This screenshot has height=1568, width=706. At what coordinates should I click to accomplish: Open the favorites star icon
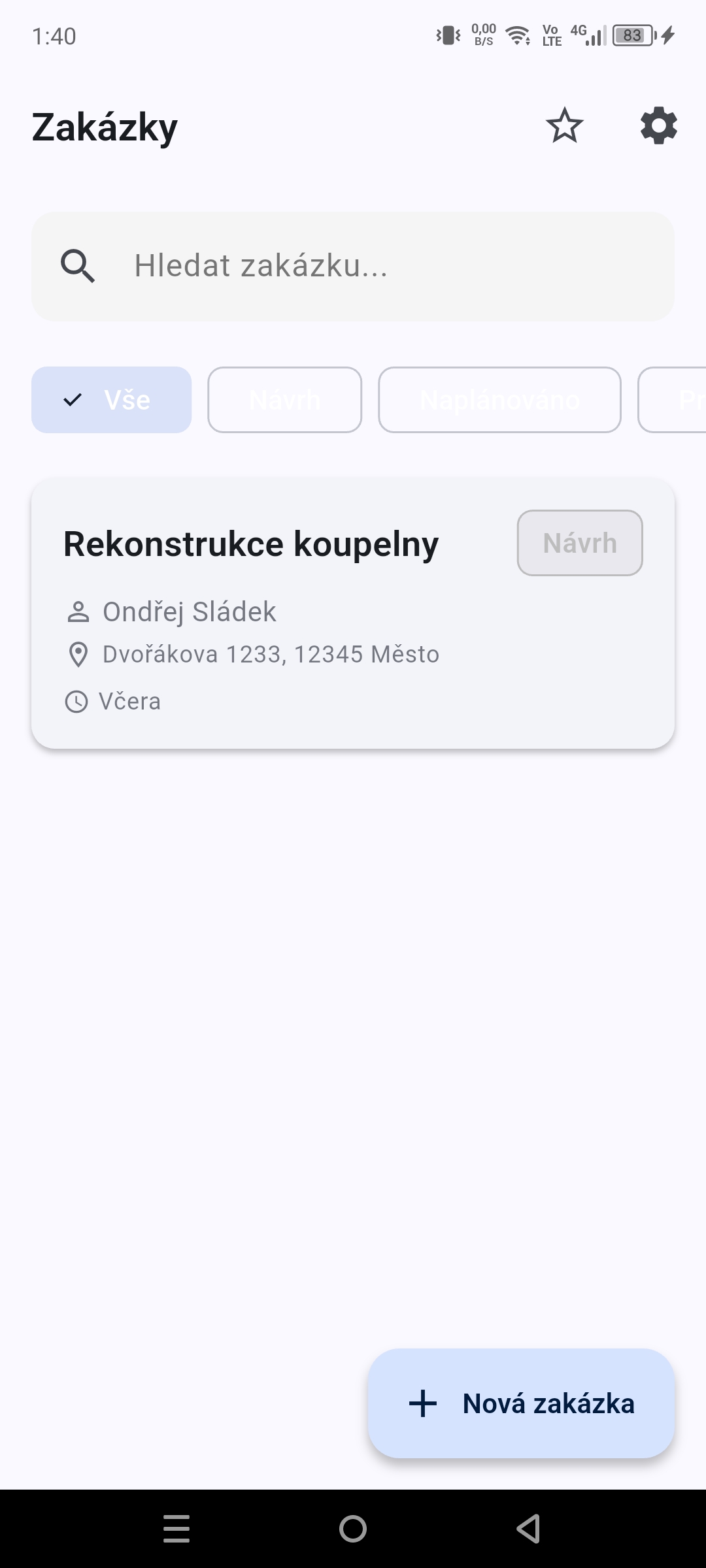pos(564,125)
